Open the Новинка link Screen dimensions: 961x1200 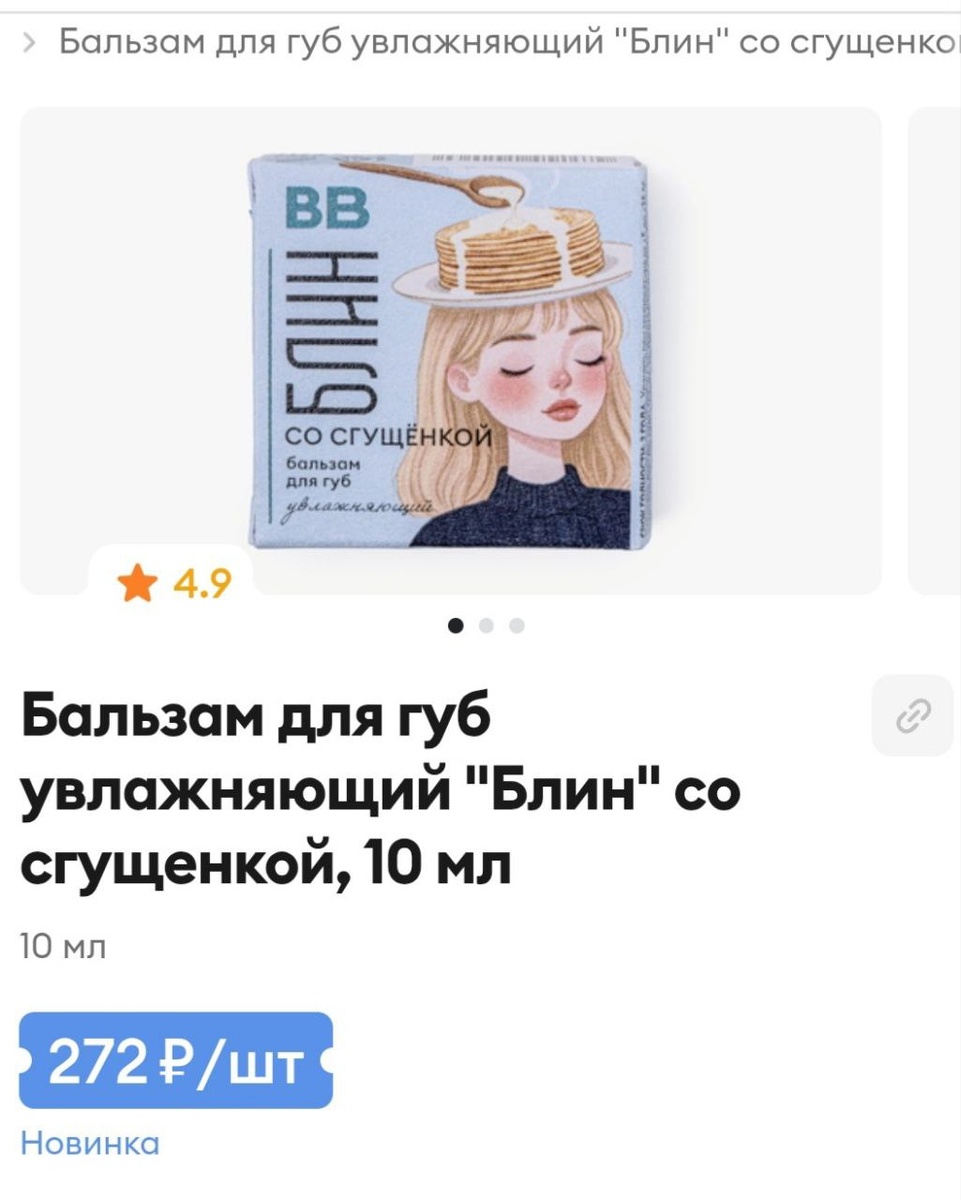pos(90,1143)
